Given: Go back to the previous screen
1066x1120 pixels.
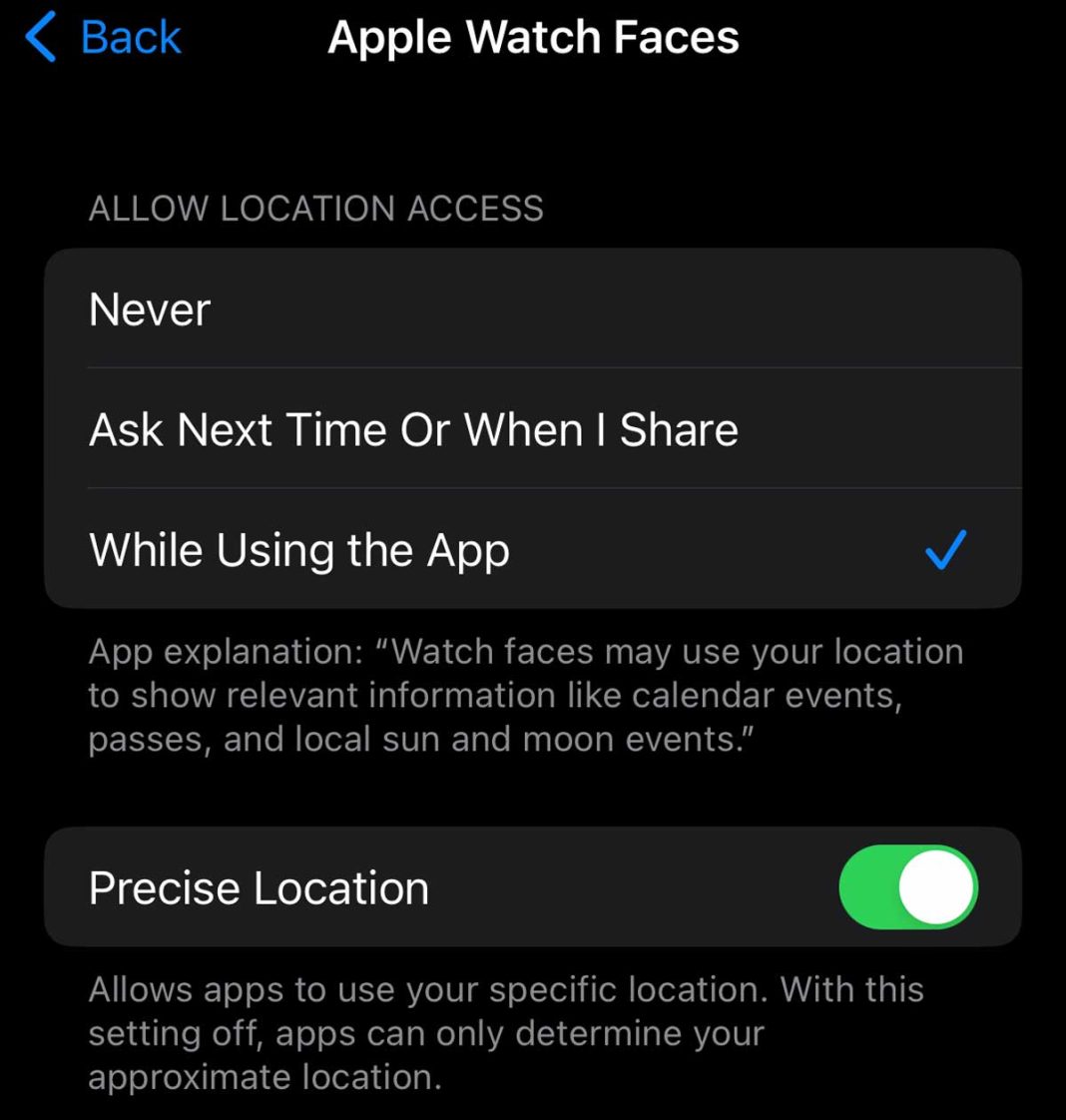Looking at the screenshot, I should (x=104, y=38).
